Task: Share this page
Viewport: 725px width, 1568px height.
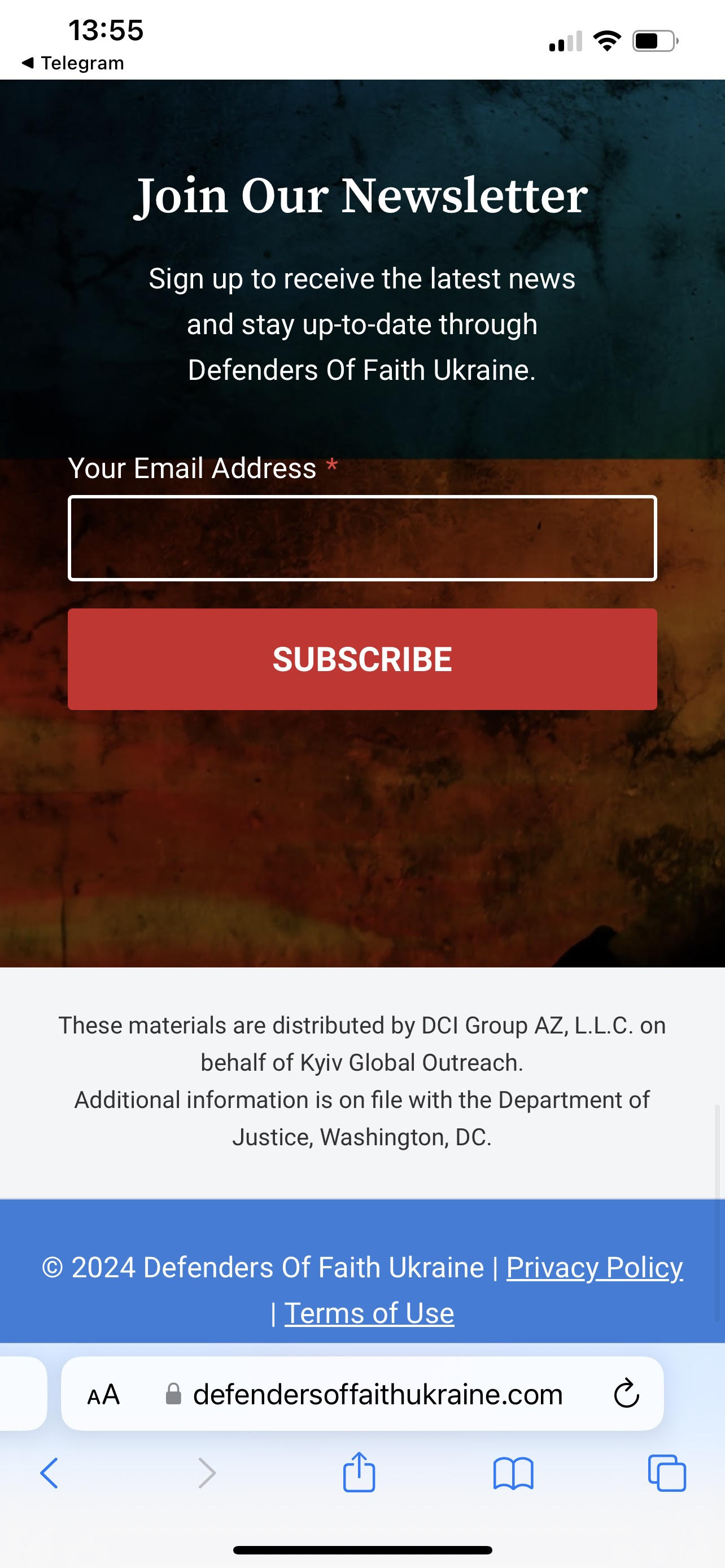Action: click(x=359, y=1473)
